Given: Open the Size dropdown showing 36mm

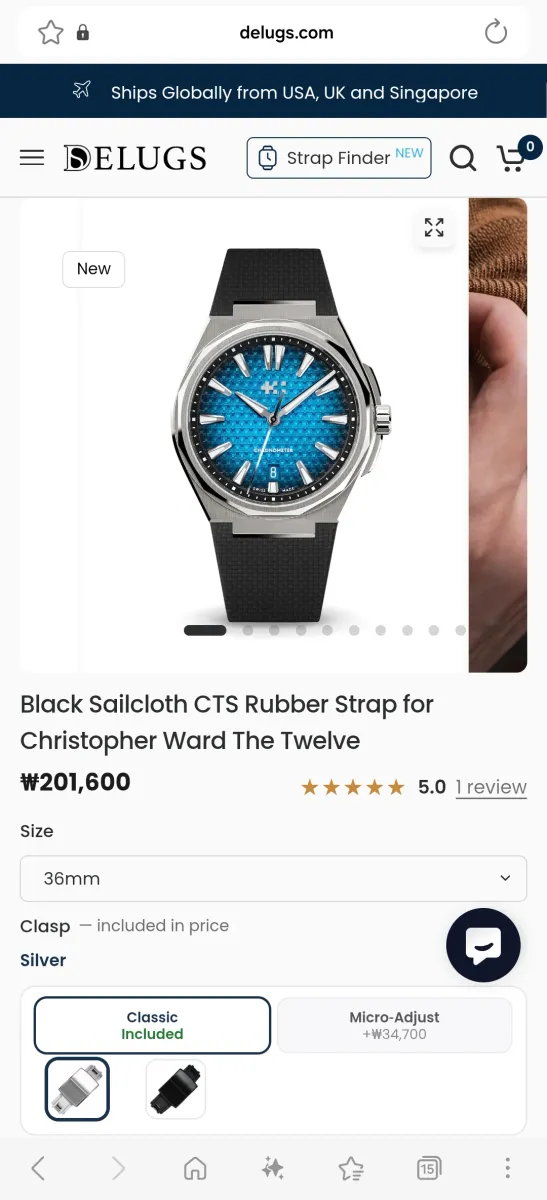Looking at the screenshot, I should (x=273, y=879).
